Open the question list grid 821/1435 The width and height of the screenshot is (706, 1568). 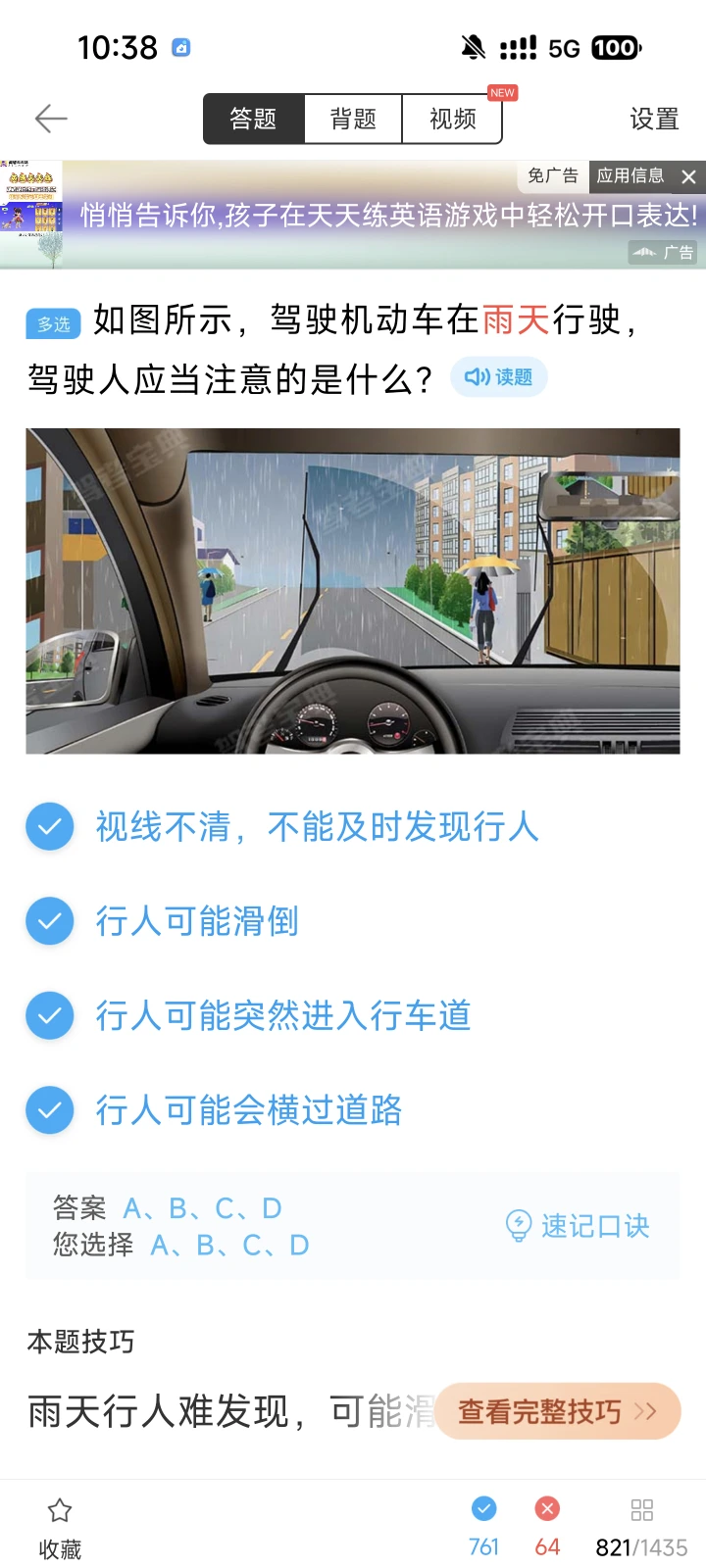pyautogui.click(x=641, y=1527)
